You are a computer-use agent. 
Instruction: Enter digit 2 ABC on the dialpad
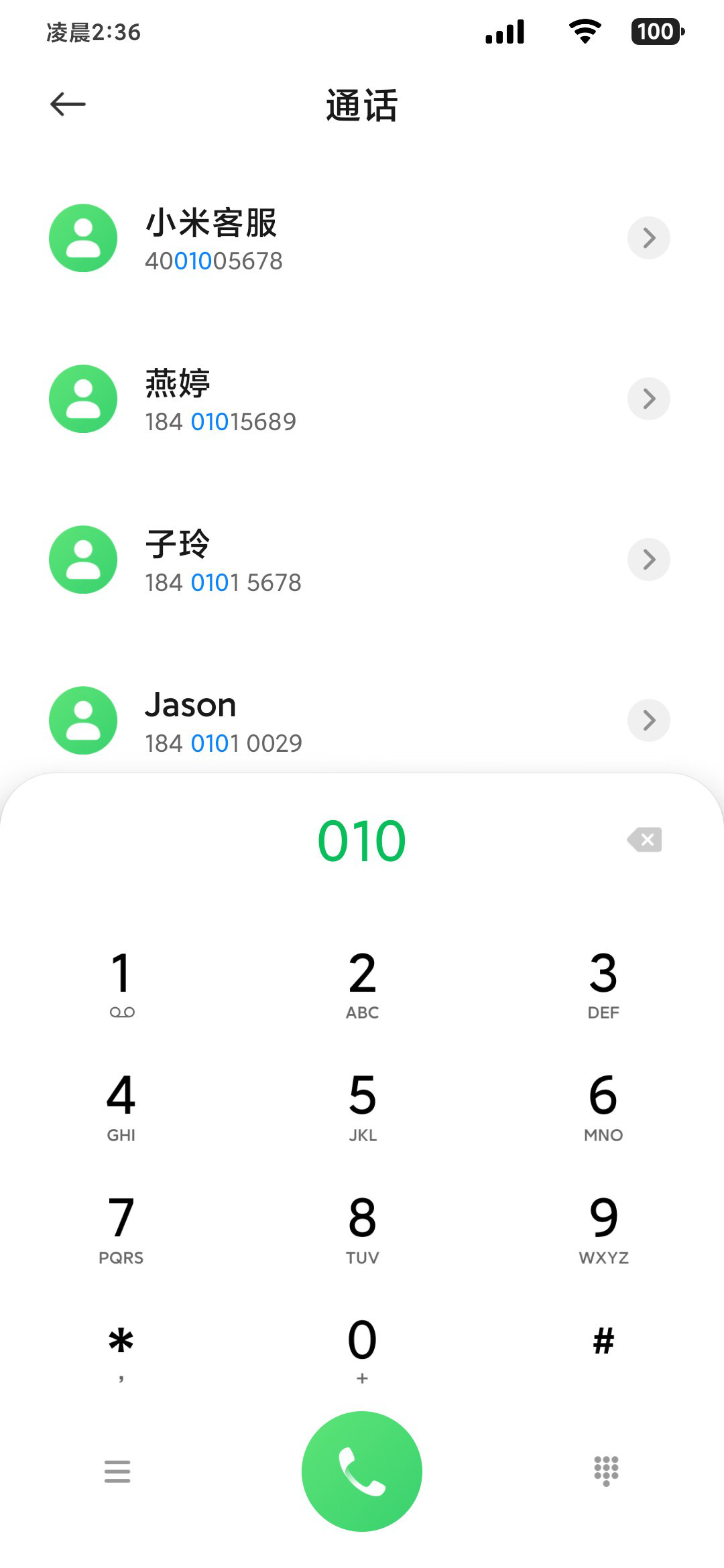point(362,984)
